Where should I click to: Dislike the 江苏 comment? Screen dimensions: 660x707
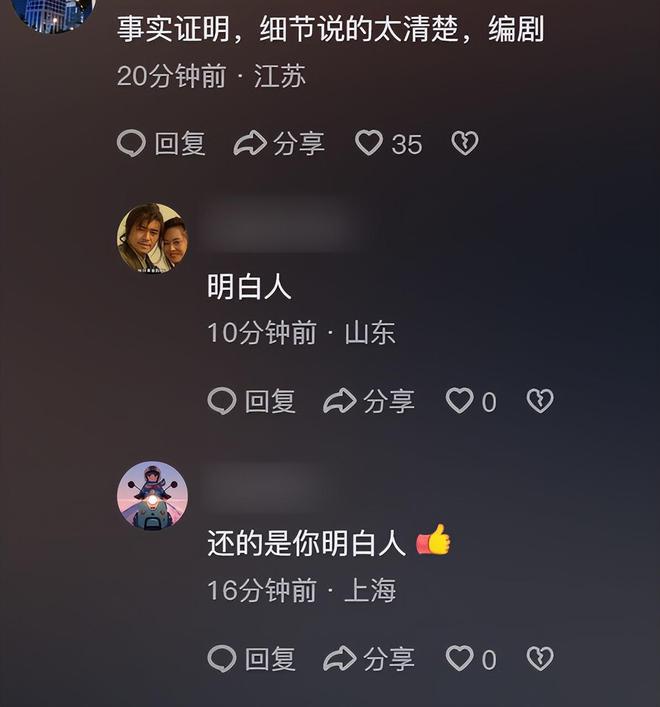464,144
